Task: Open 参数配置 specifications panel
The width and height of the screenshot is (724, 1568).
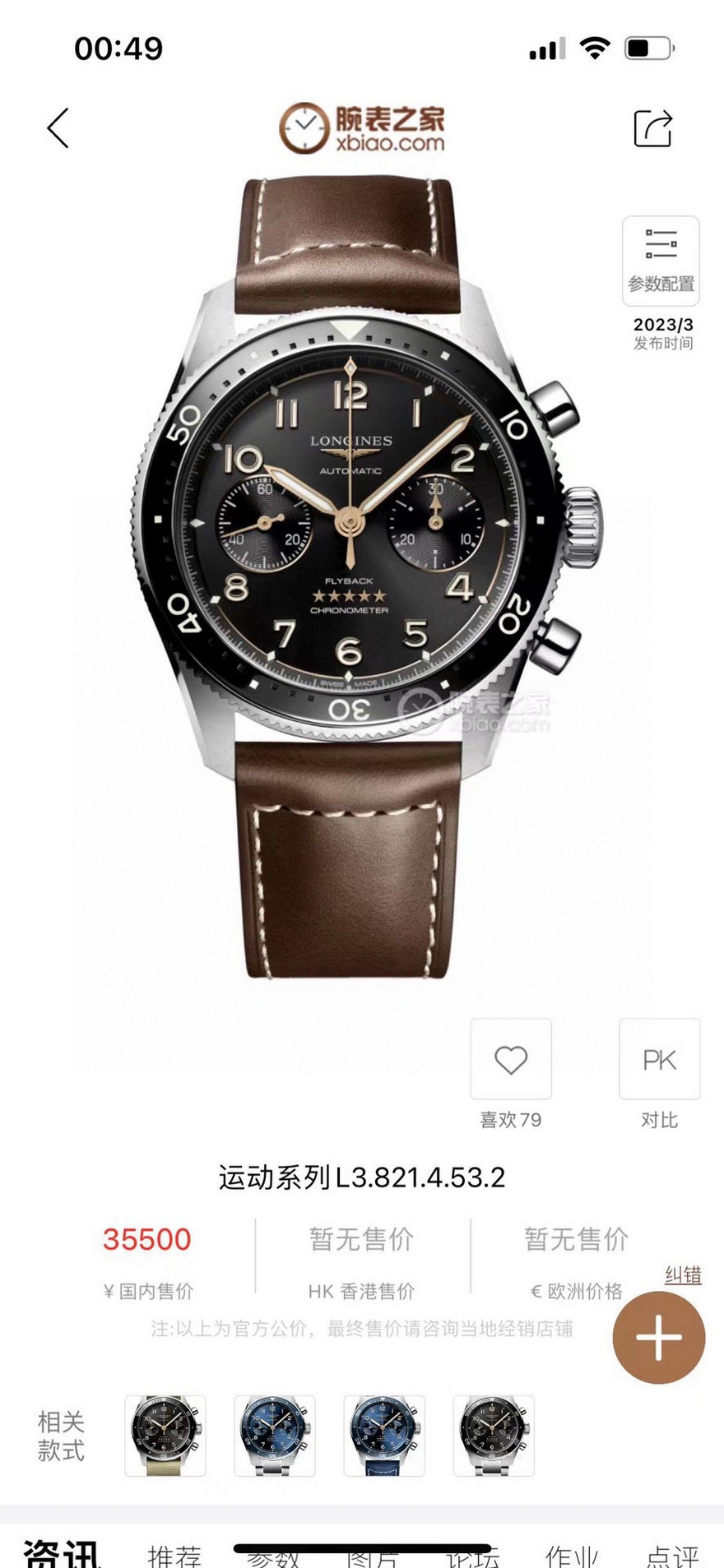Action: point(661,260)
